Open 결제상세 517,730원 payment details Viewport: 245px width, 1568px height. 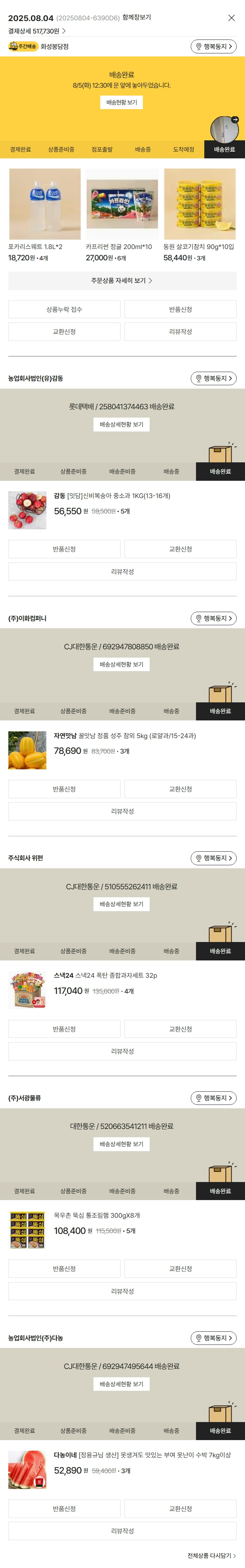coord(37,31)
